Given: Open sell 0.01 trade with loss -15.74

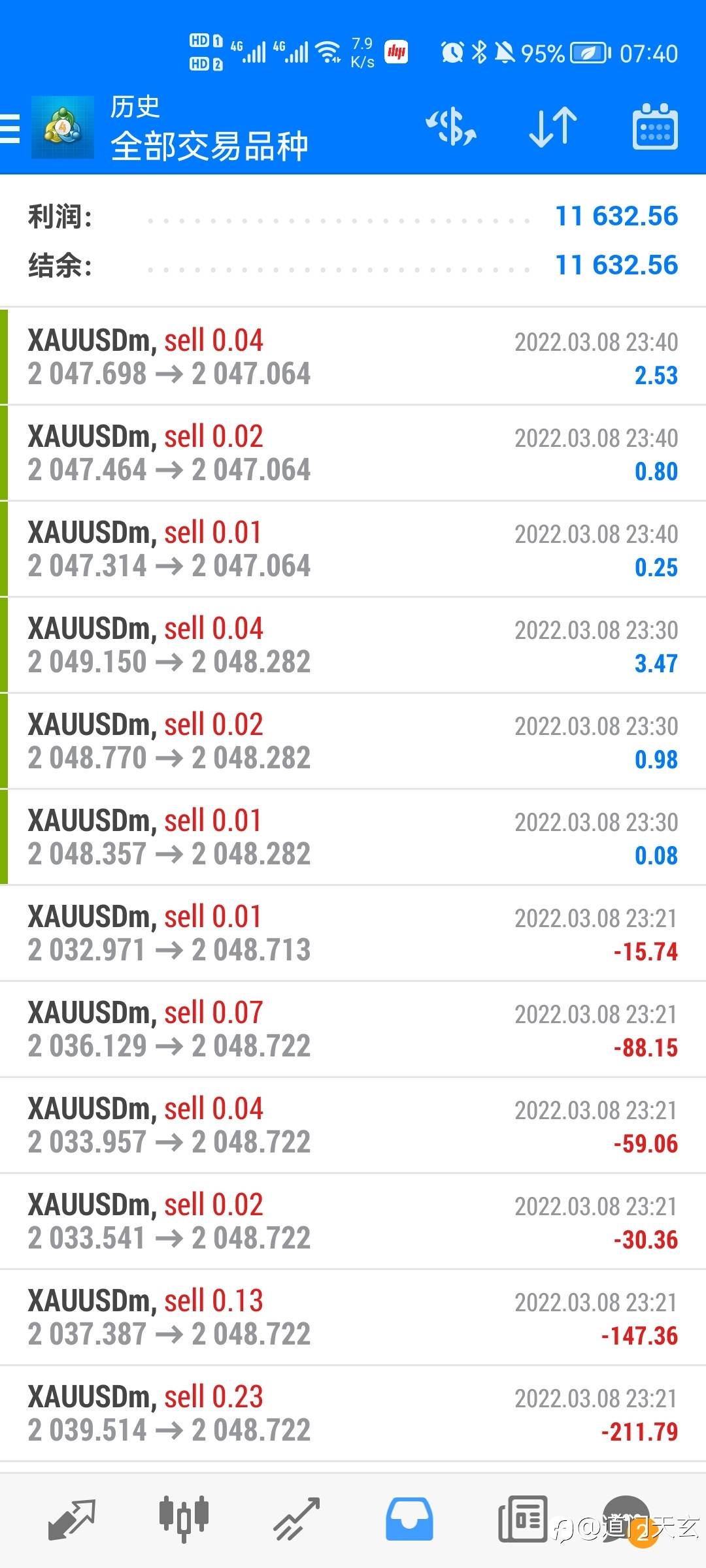Looking at the screenshot, I should click(x=353, y=933).
